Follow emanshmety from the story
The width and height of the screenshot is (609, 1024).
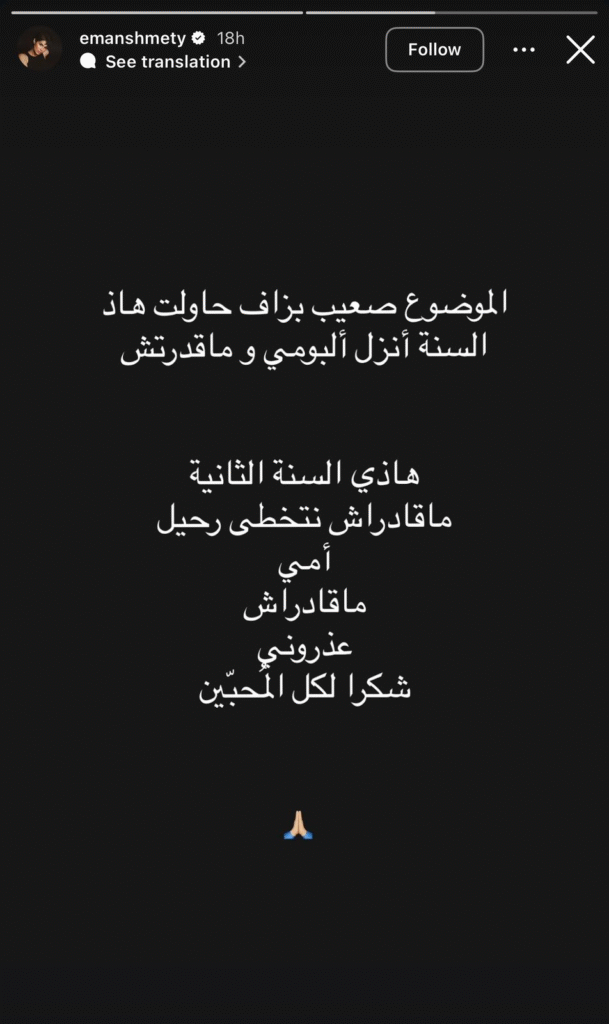(x=434, y=50)
